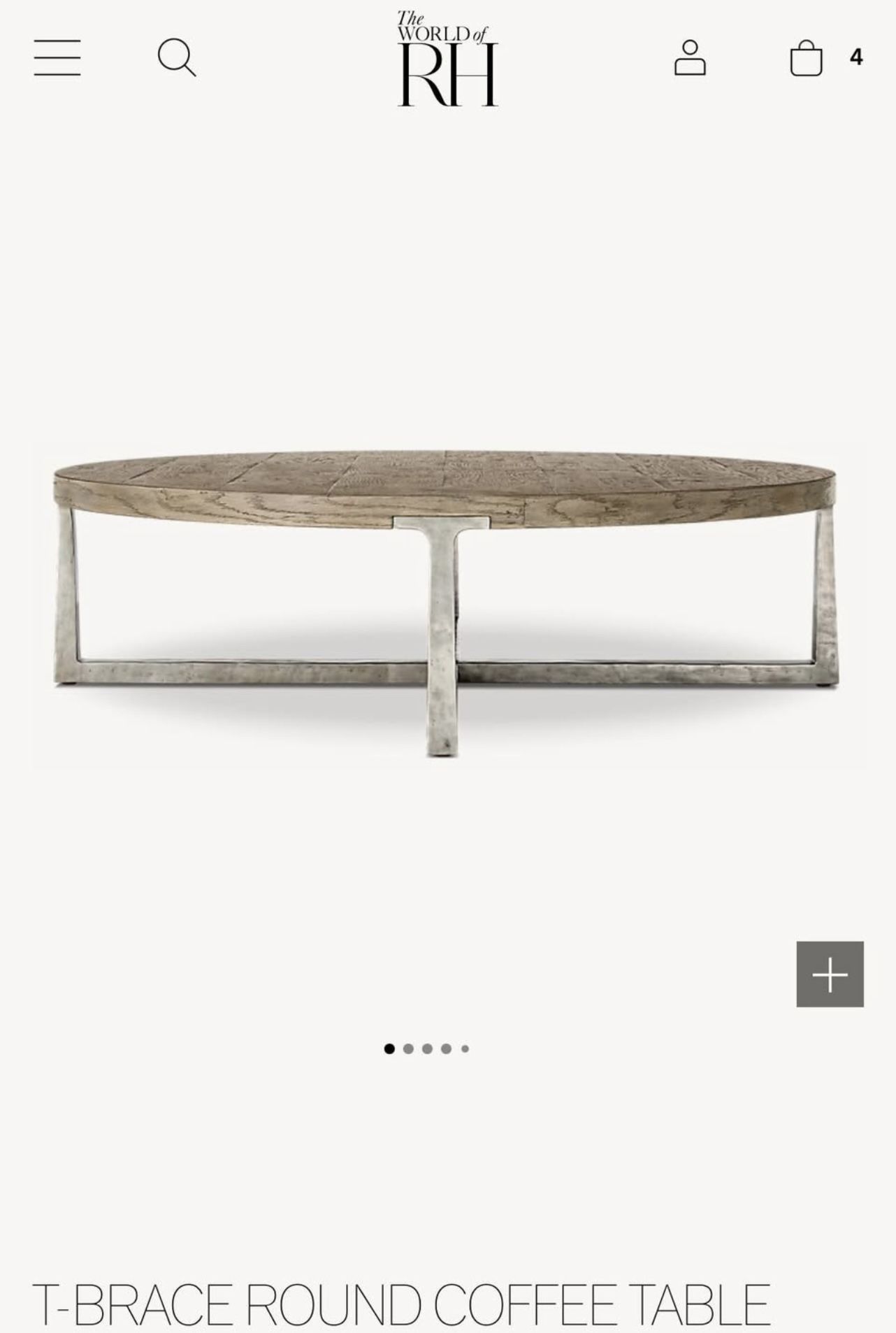Open the search icon

pos(177,57)
